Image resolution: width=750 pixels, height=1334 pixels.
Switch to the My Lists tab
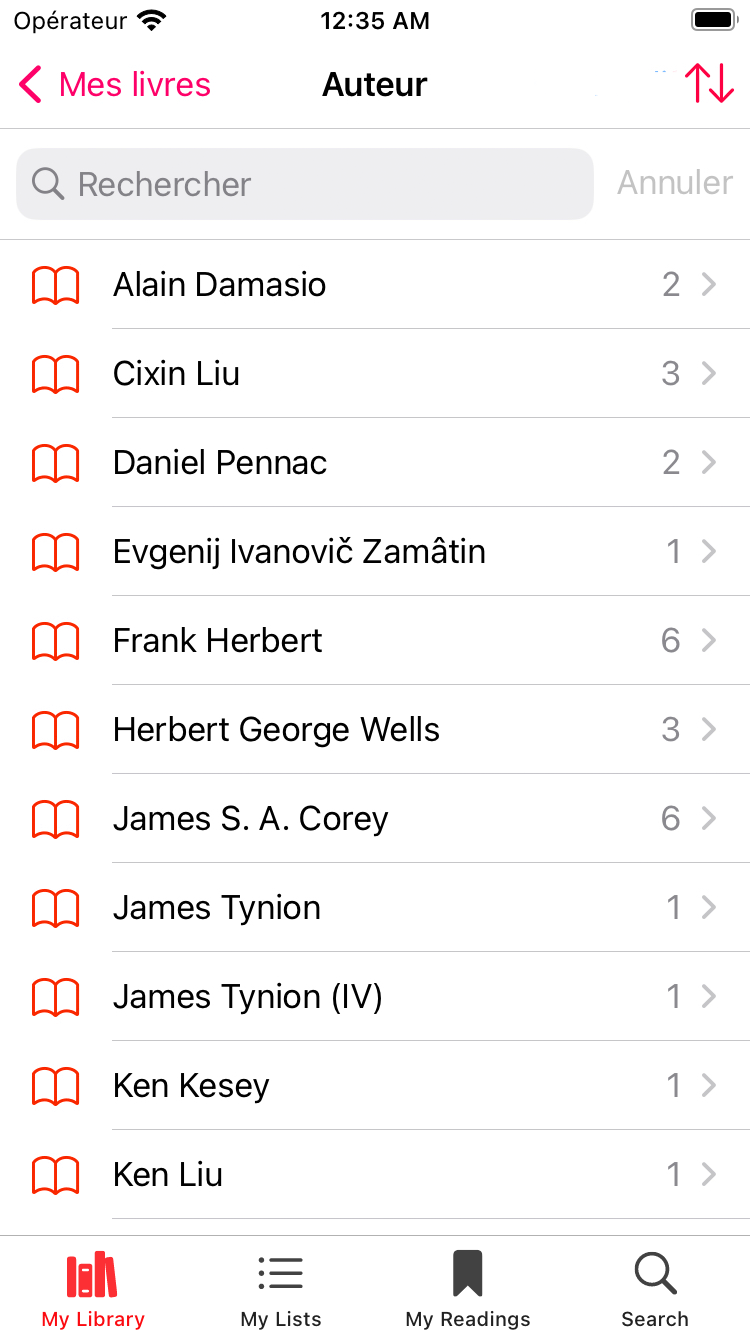[x=281, y=1290]
